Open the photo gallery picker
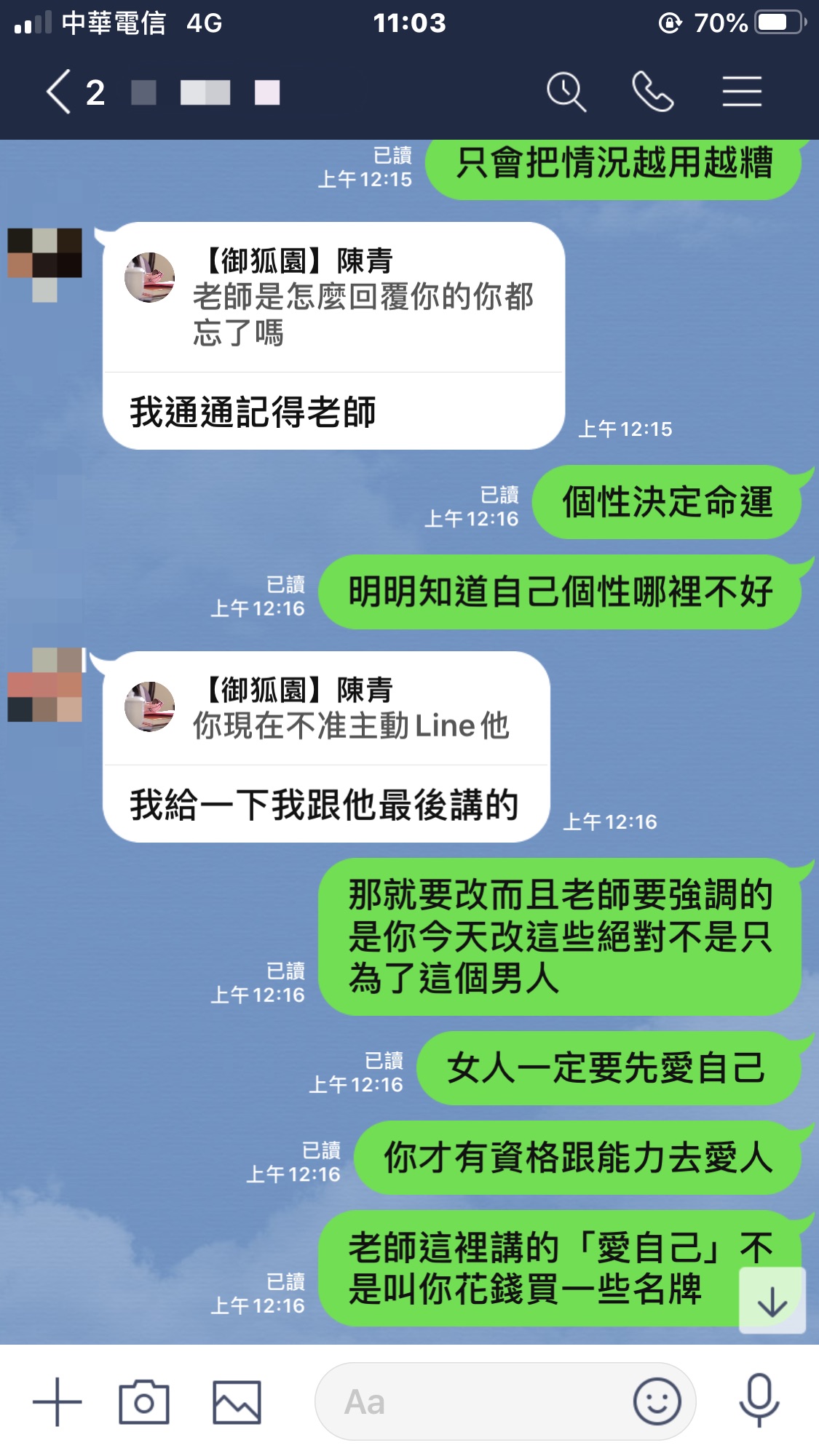The height and width of the screenshot is (1456, 819). click(x=237, y=1401)
